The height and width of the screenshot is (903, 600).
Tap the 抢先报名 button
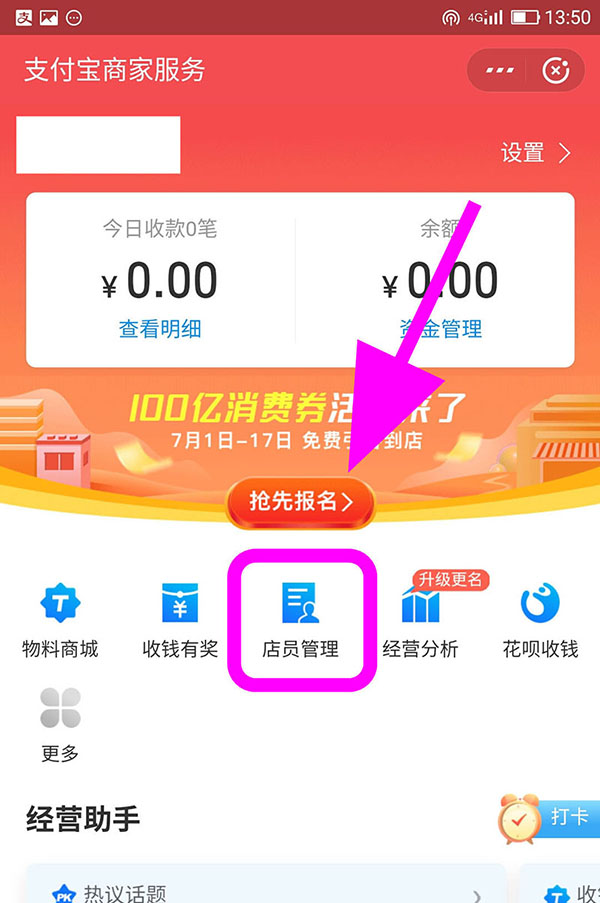[300, 502]
